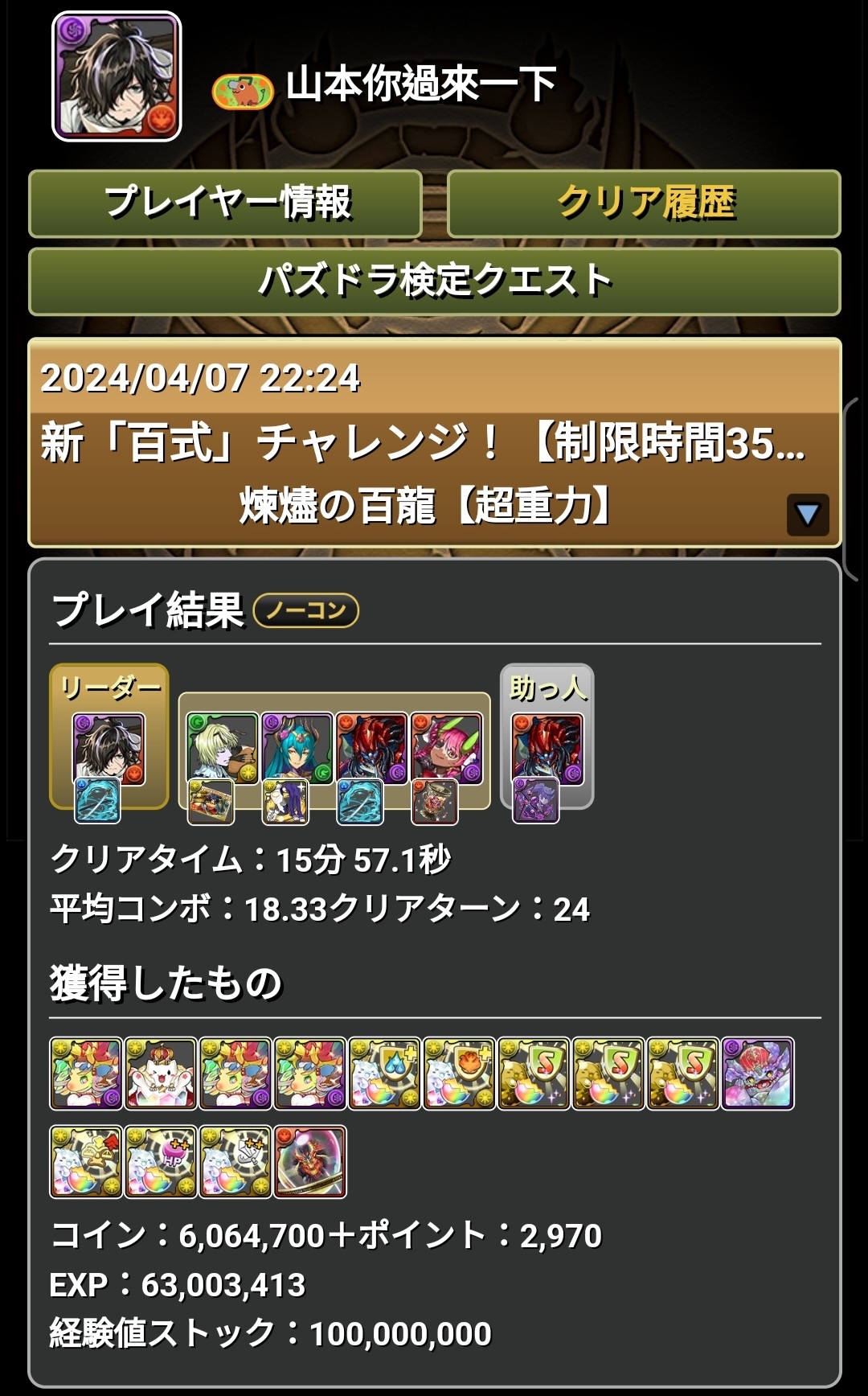
Task: Switch to クリア履歴 tab
Action: coord(644,203)
